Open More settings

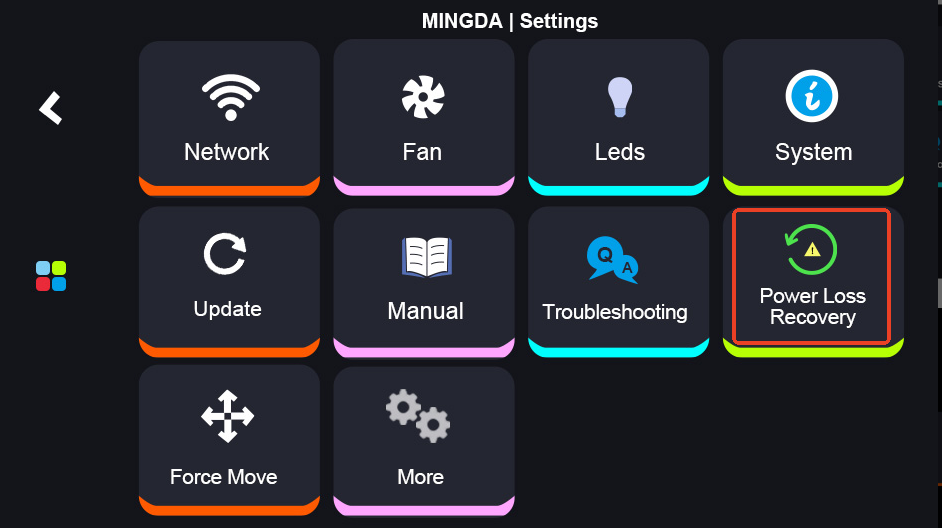point(423,438)
